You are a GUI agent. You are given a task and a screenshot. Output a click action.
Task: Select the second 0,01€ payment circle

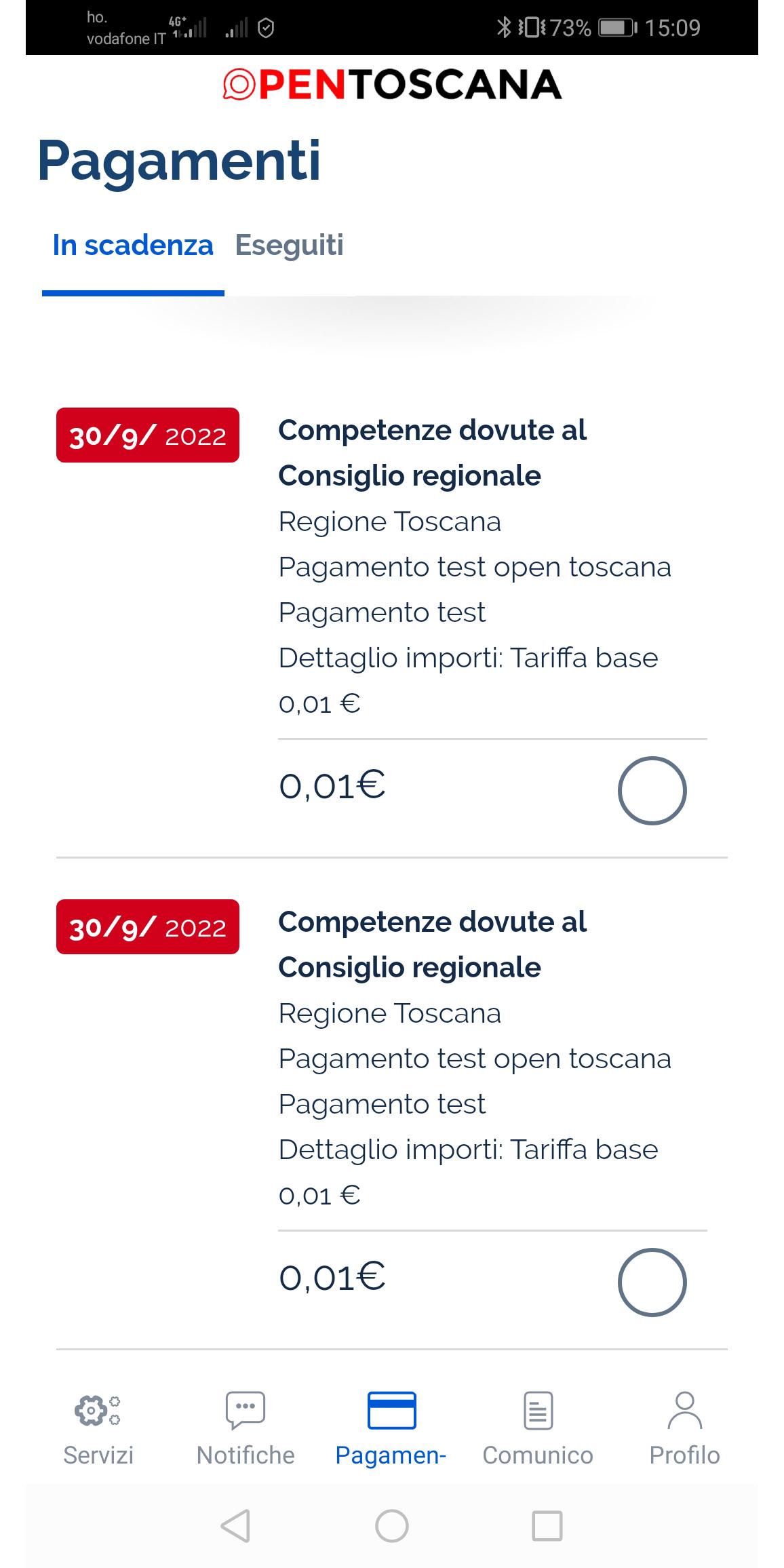click(652, 1282)
